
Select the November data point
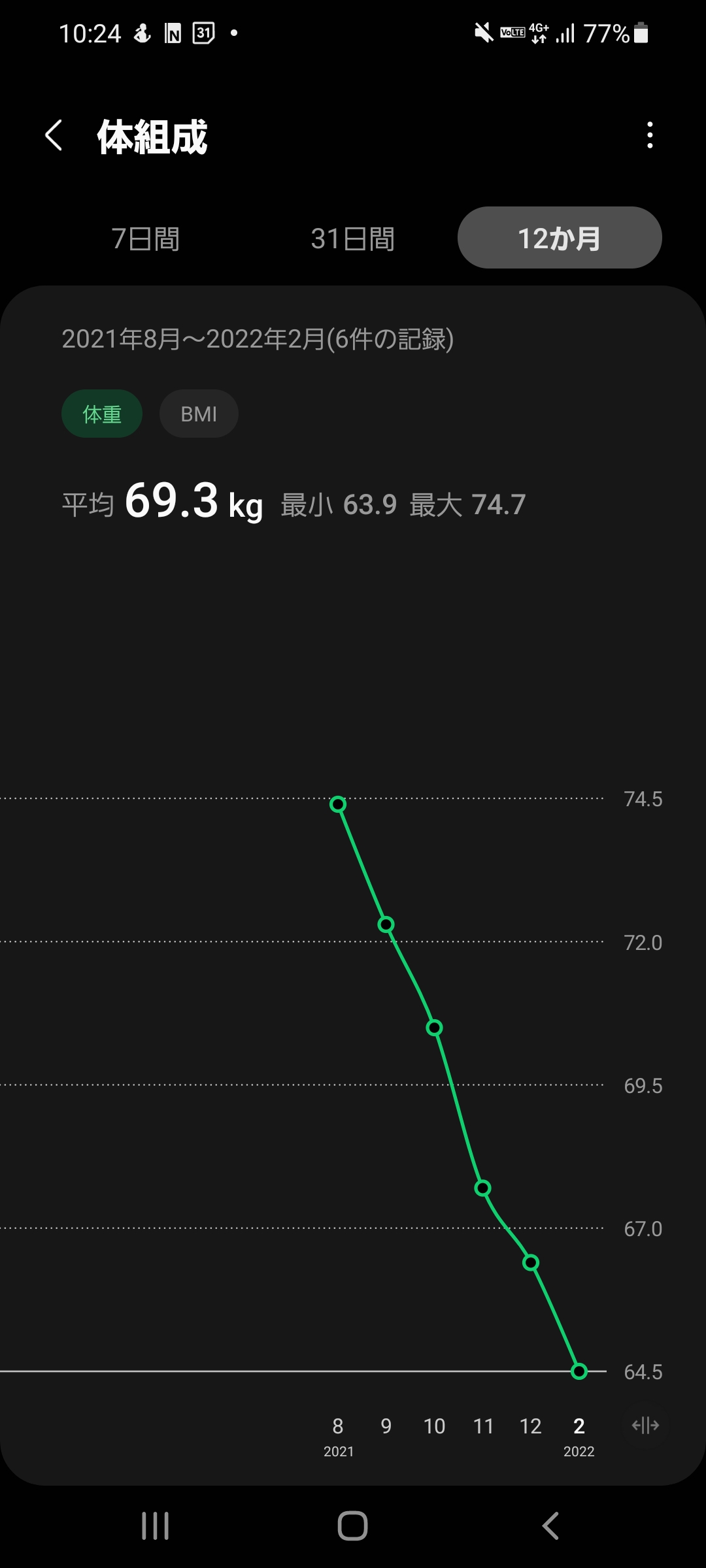[482, 1188]
